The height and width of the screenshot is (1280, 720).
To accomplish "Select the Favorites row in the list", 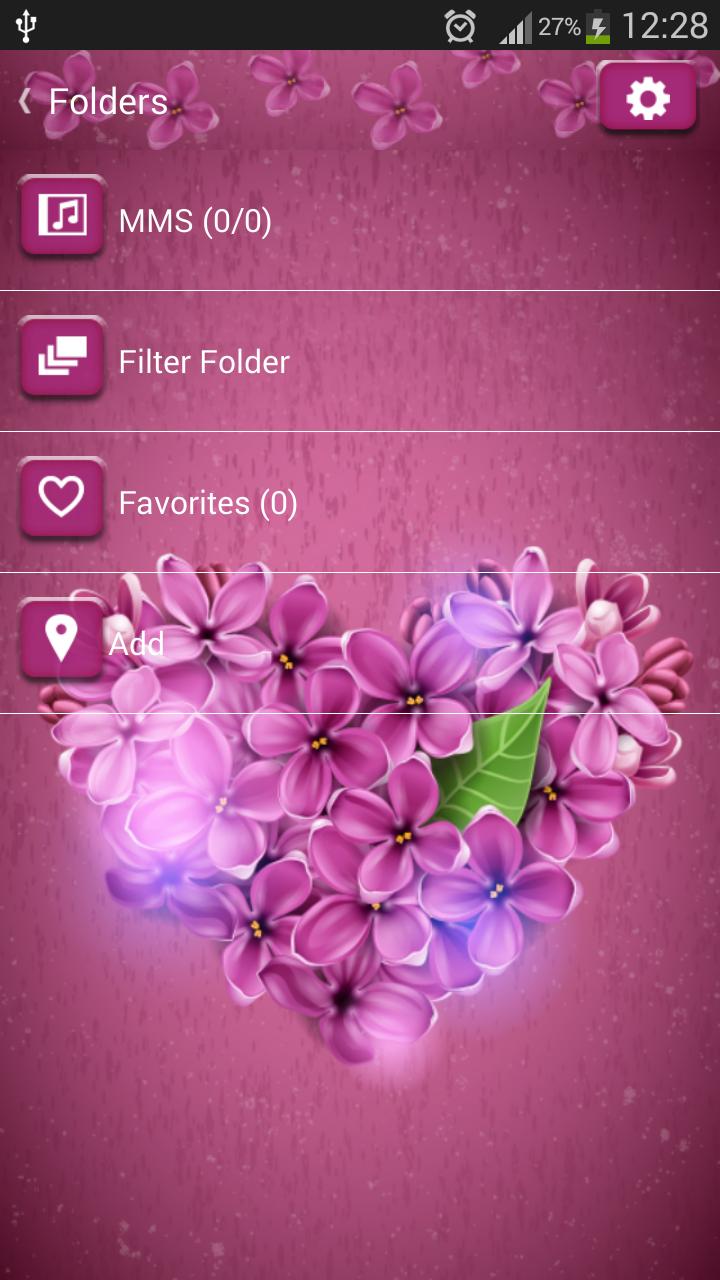I will click(x=360, y=502).
